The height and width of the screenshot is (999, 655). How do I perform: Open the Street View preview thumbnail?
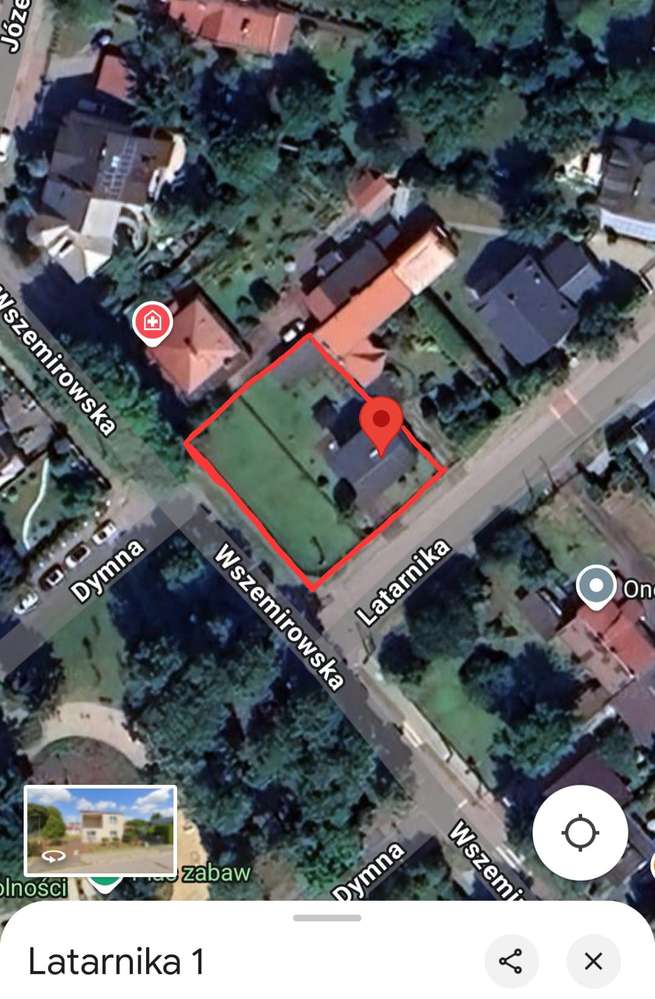pos(100,830)
